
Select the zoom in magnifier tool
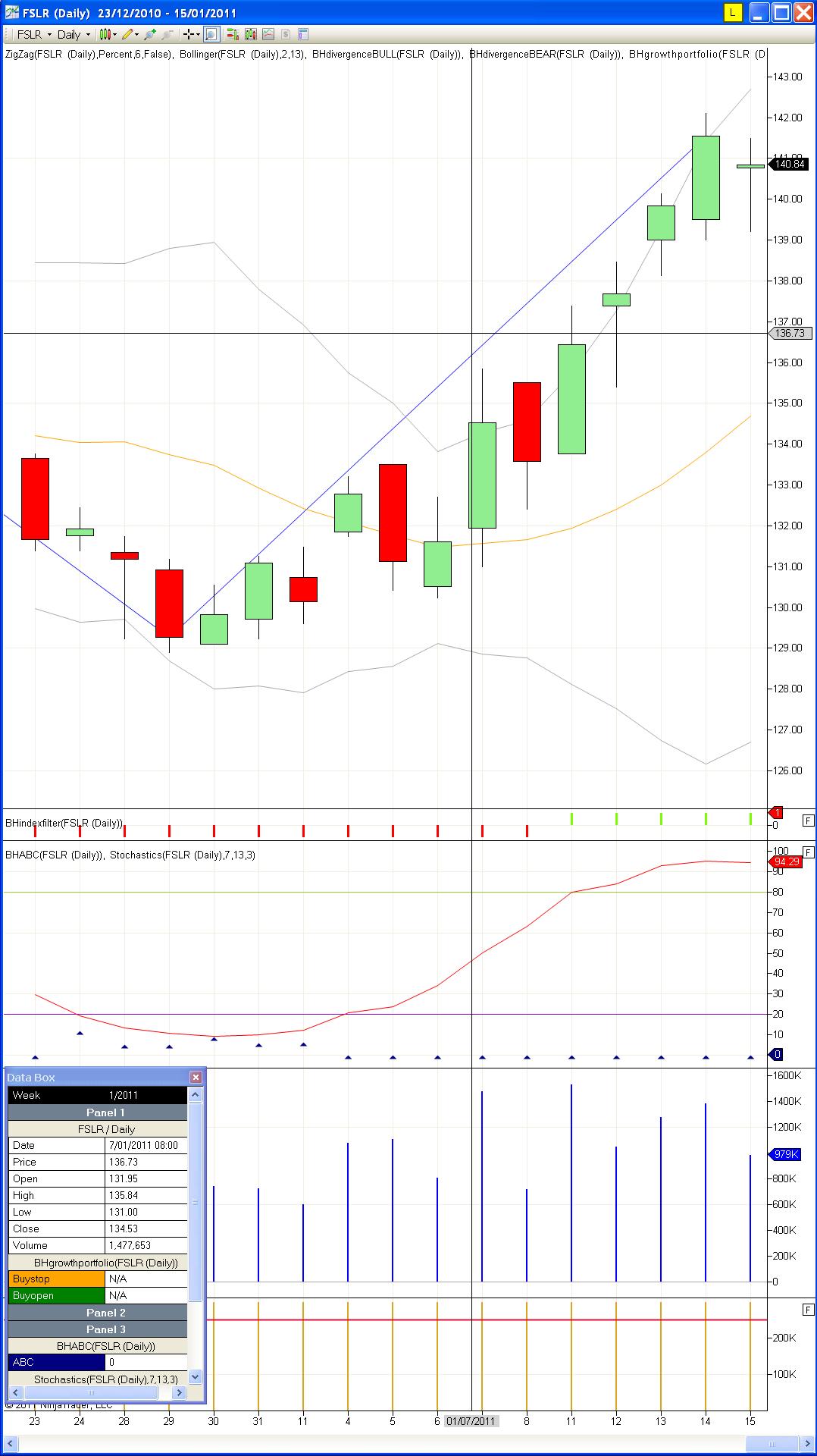pyautogui.click(x=150, y=34)
